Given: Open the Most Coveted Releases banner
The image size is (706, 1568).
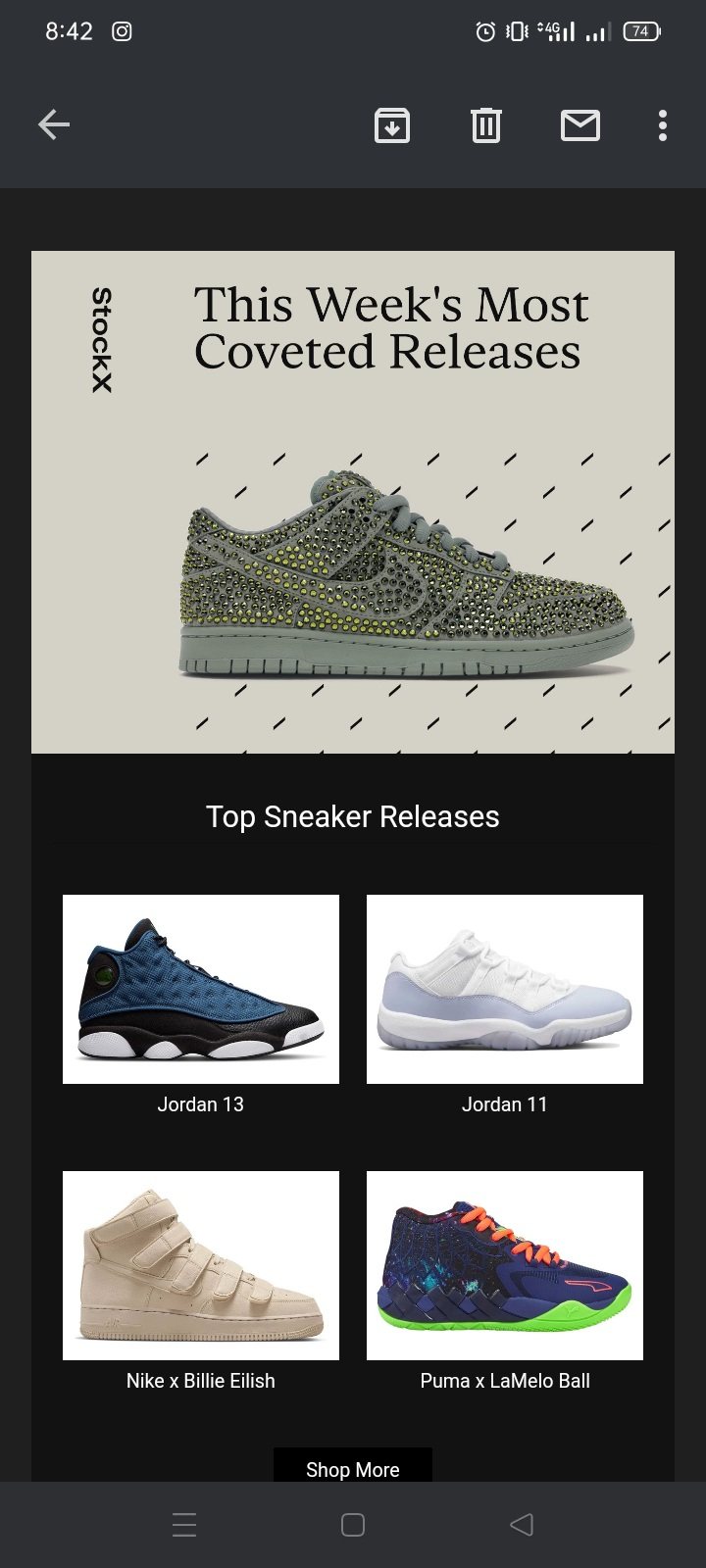Looking at the screenshot, I should (x=353, y=502).
